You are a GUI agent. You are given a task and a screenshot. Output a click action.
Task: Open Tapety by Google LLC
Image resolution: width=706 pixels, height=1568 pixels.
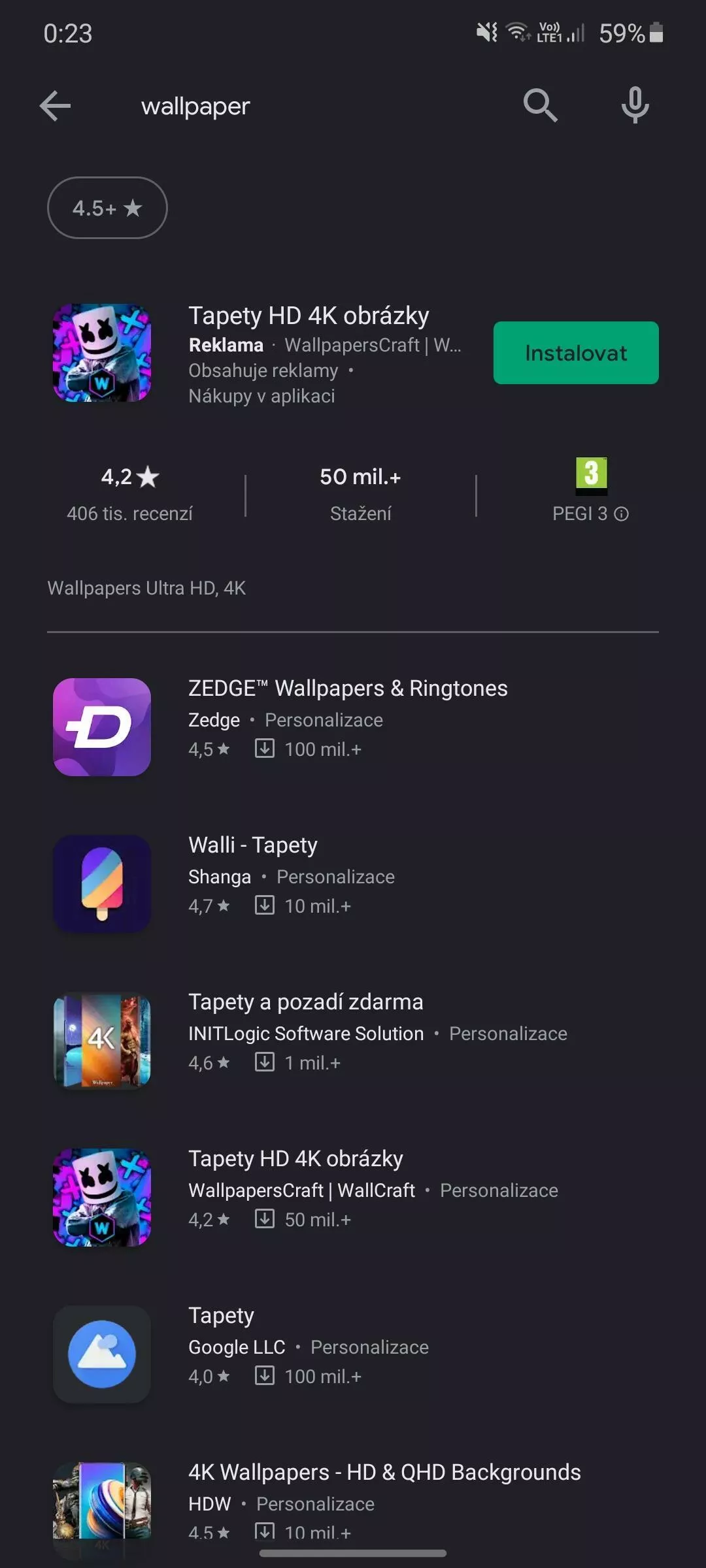(353, 1354)
